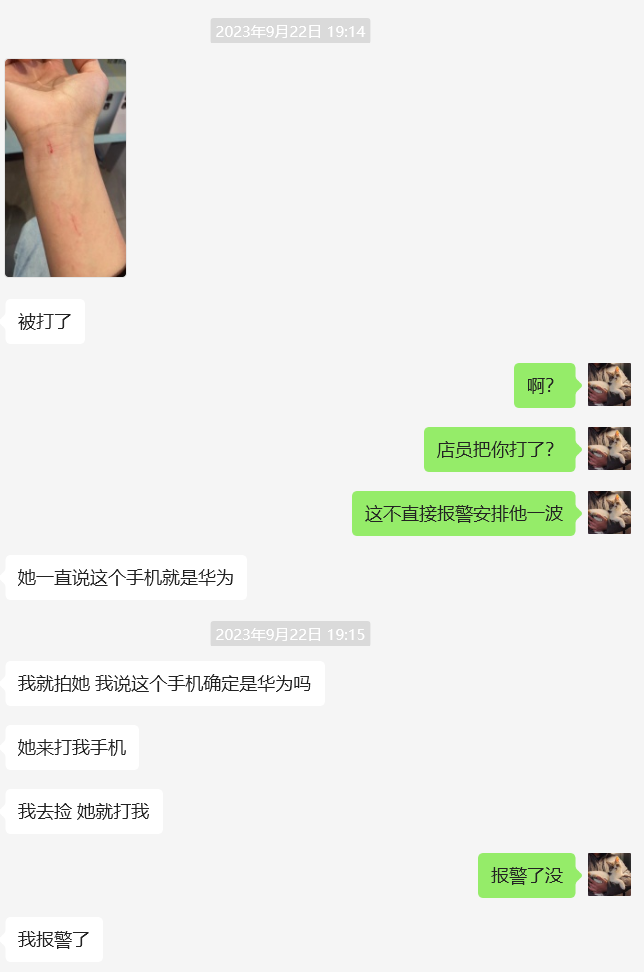
Task: Open sender profile beside "报警了没" message
Action: 609,875
